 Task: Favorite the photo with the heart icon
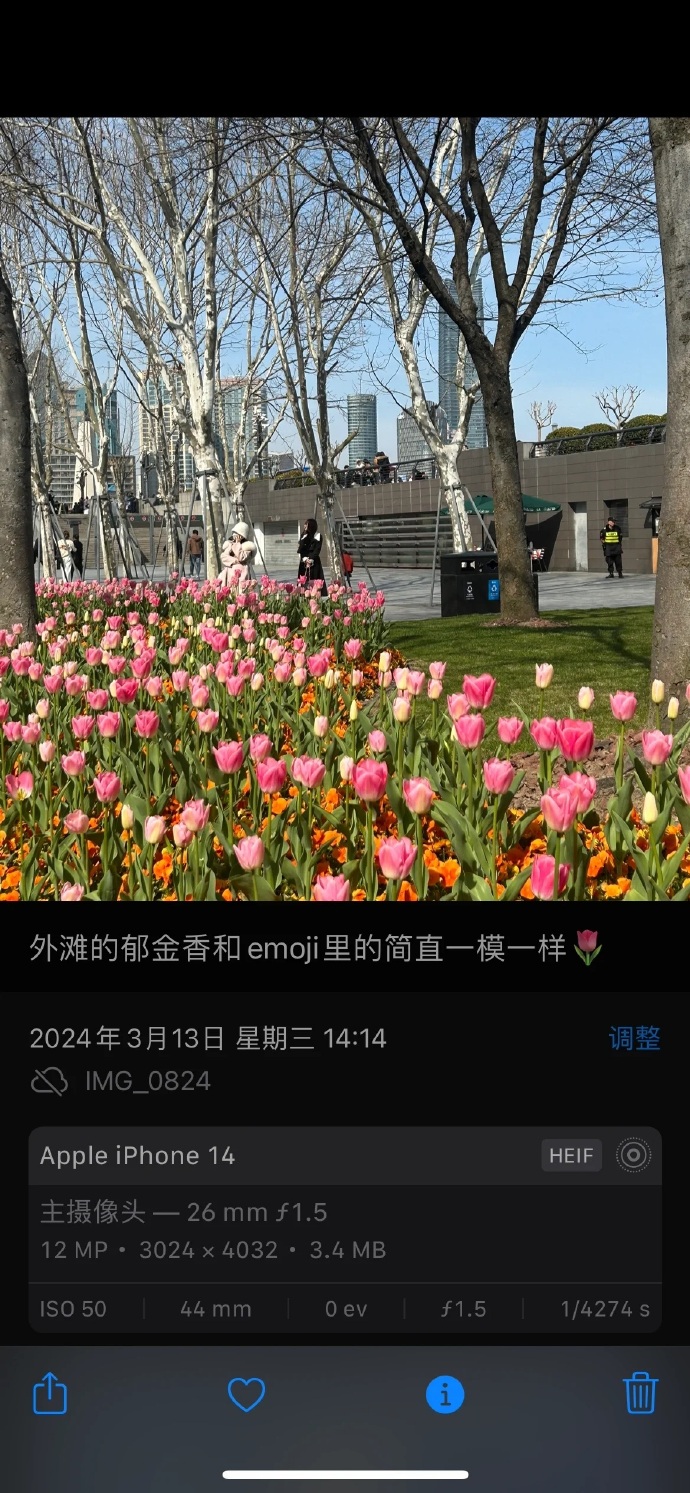click(x=246, y=1393)
